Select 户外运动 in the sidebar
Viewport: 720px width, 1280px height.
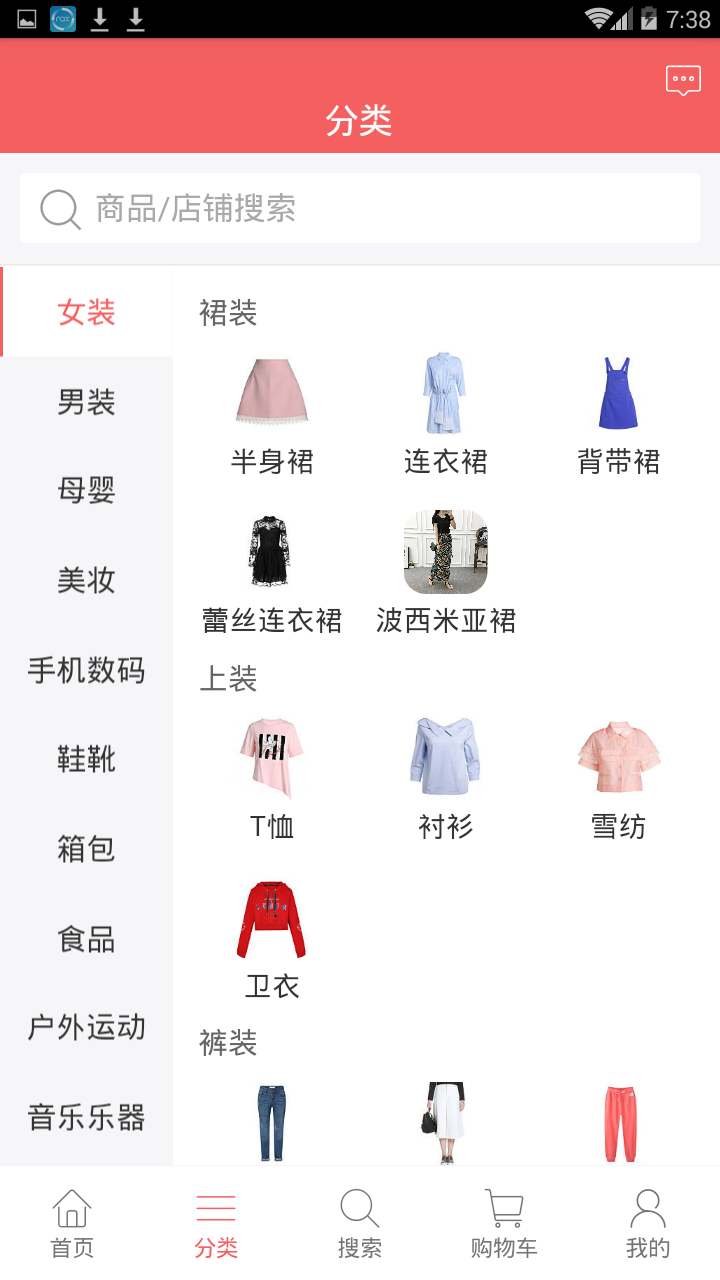86,1028
